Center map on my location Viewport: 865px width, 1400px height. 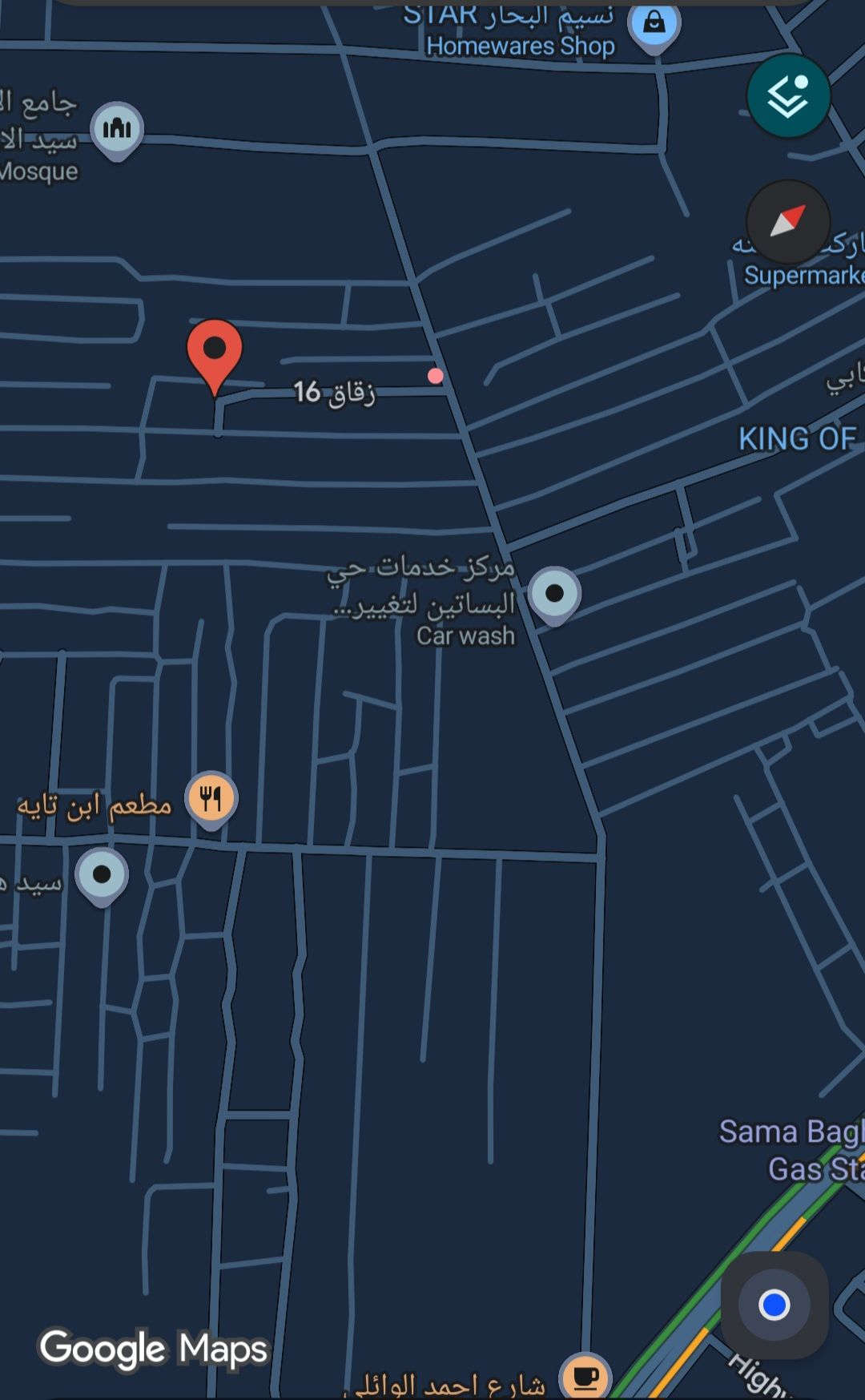(x=774, y=1305)
